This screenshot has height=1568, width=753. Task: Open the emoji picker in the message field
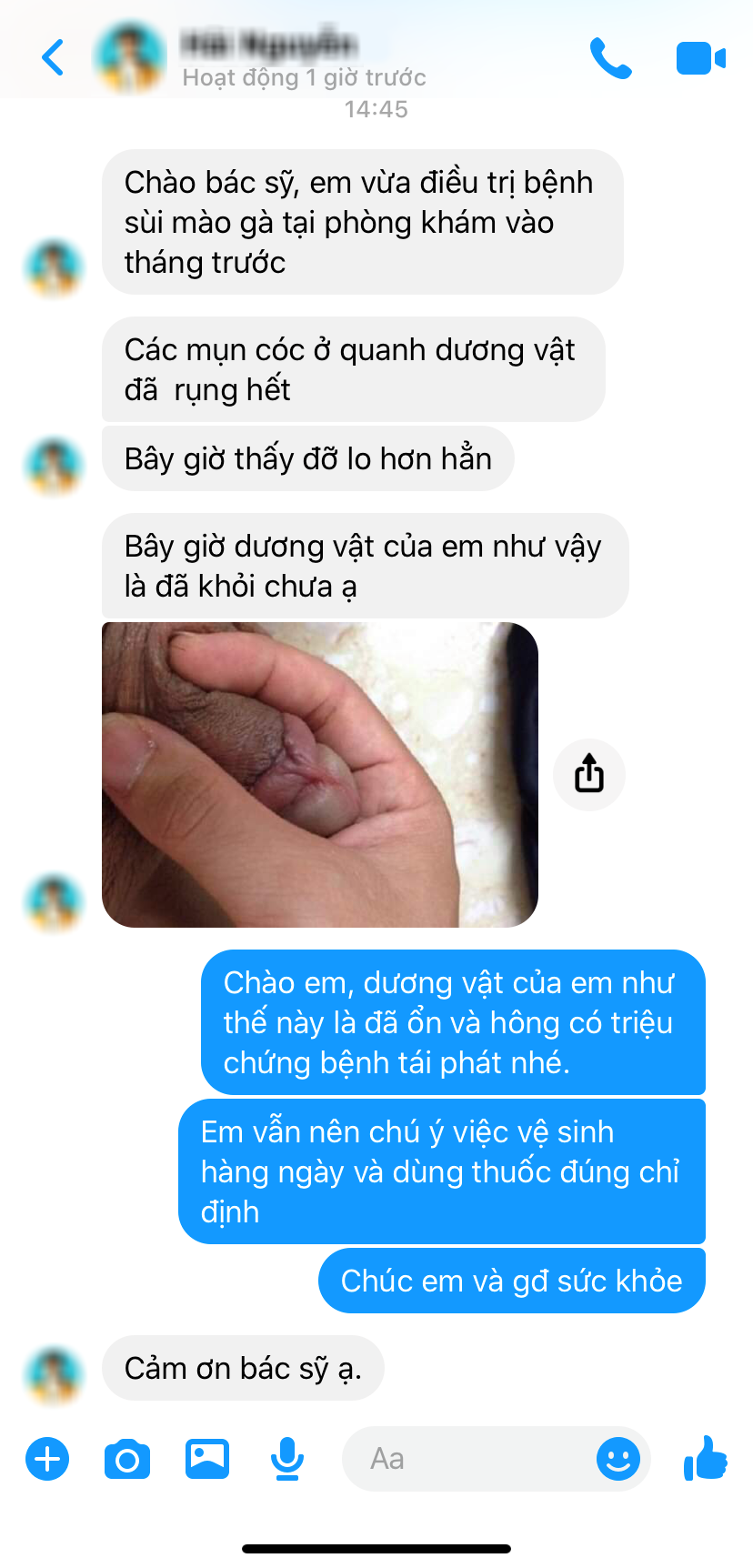618,1459
